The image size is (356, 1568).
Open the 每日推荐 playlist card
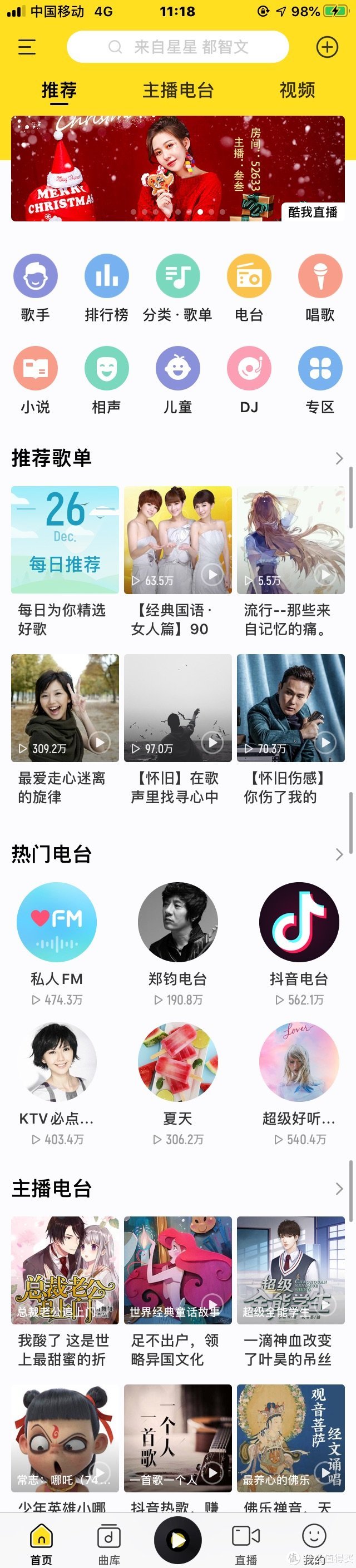[x=65, y=540]
